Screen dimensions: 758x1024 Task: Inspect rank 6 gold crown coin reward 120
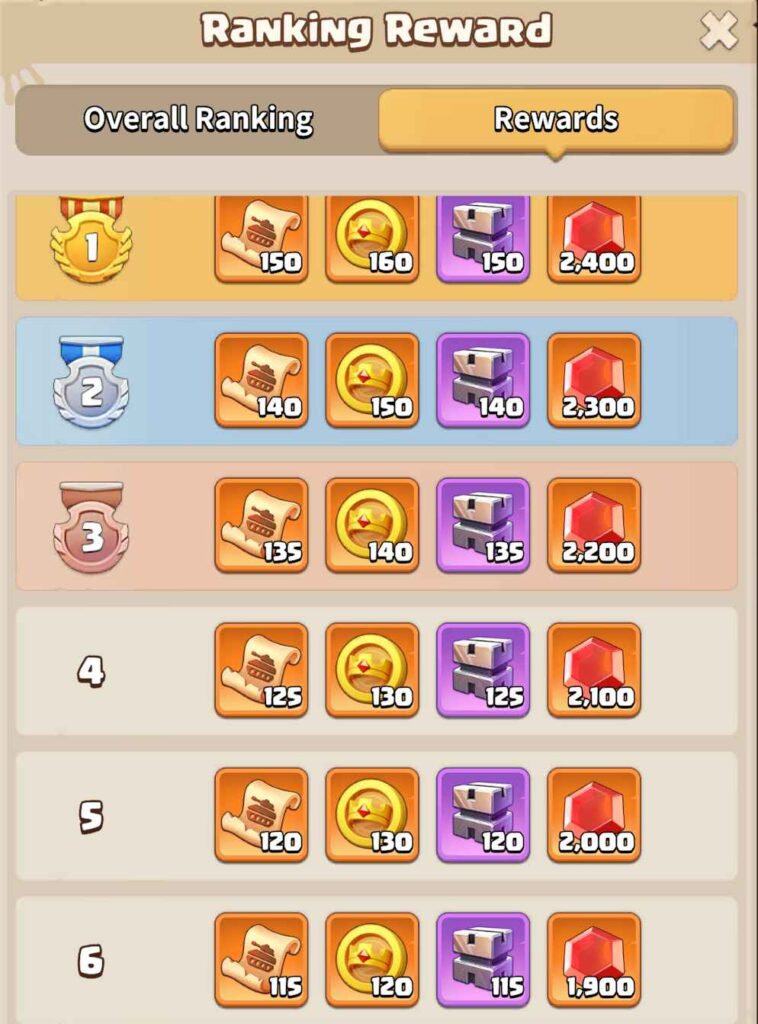tap(372, 960)
